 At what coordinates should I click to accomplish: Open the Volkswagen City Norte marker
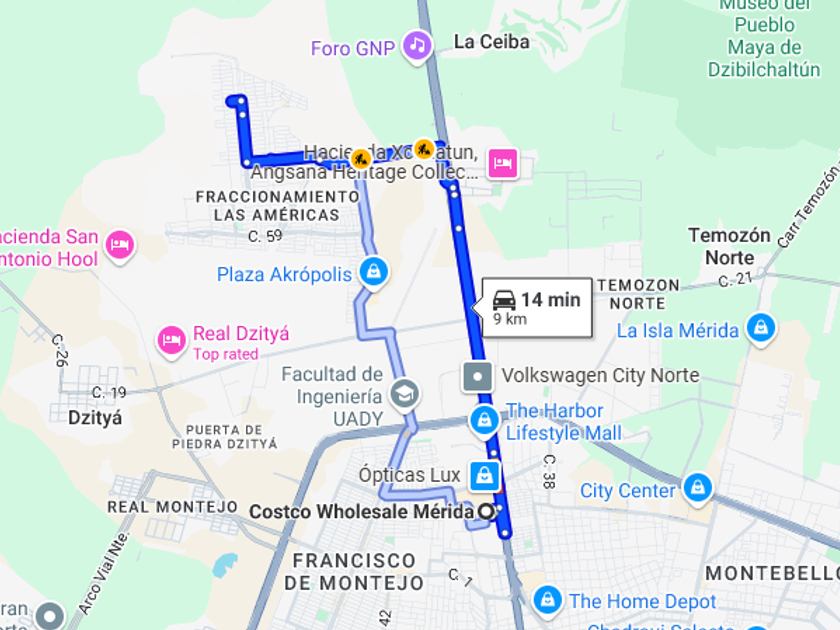pos(477,377)
